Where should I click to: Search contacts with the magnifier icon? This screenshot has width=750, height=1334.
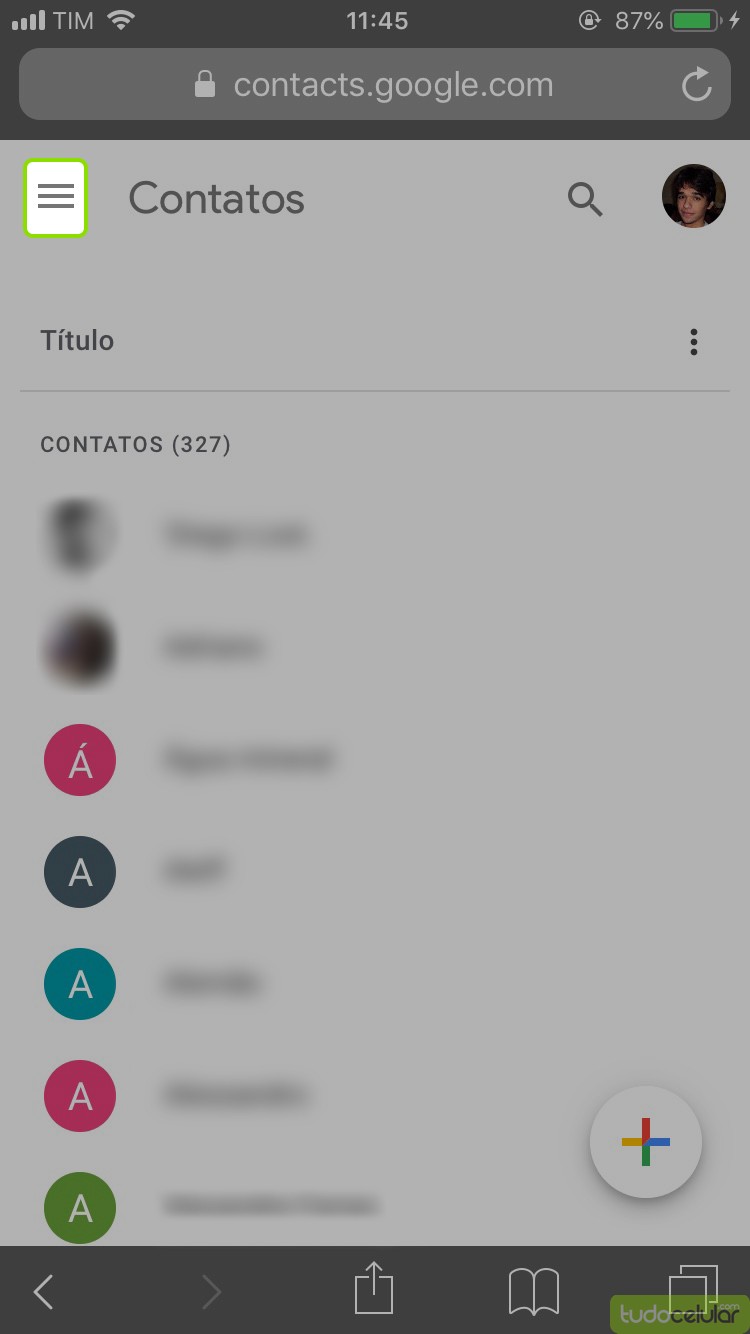click(x=585, y=199)
